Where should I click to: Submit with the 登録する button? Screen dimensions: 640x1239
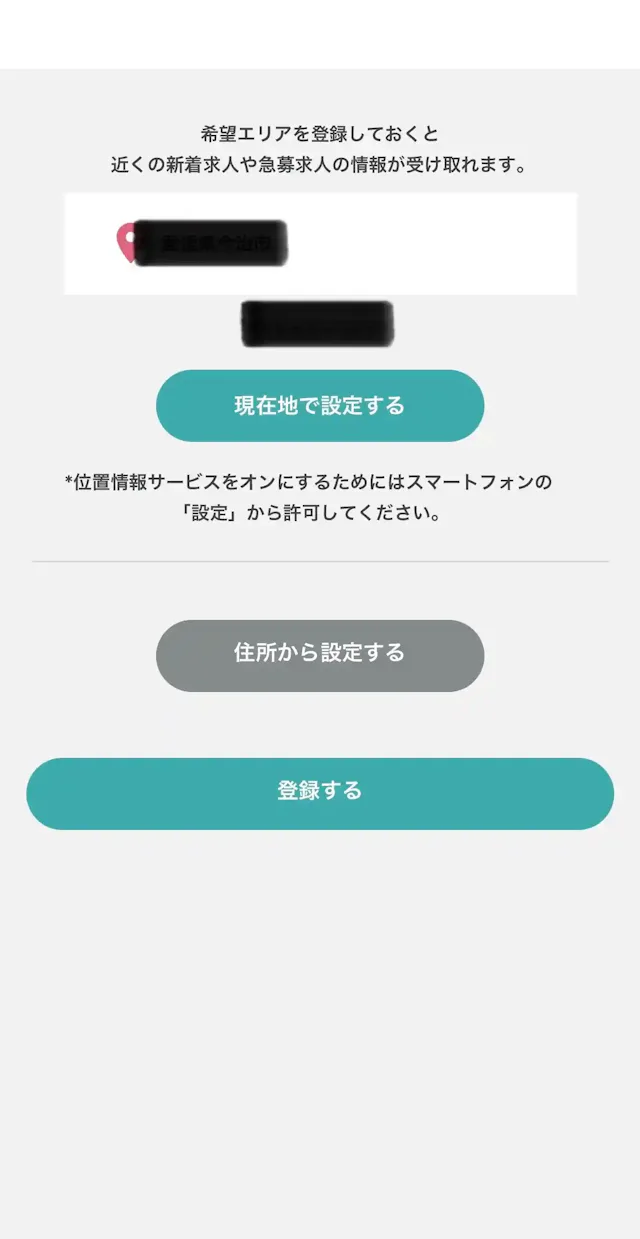click(x=320, y=793)
